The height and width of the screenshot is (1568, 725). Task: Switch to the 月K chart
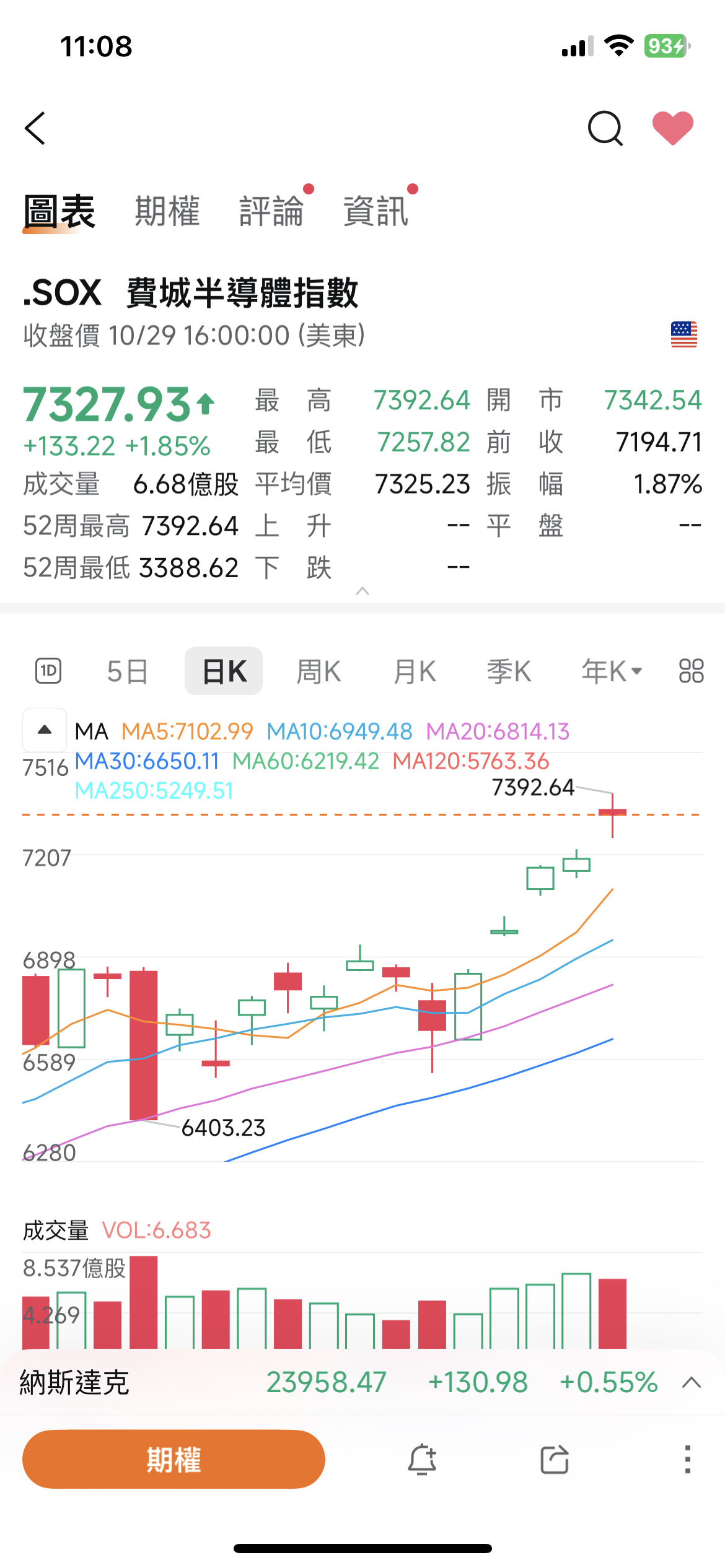click(415, 671)
